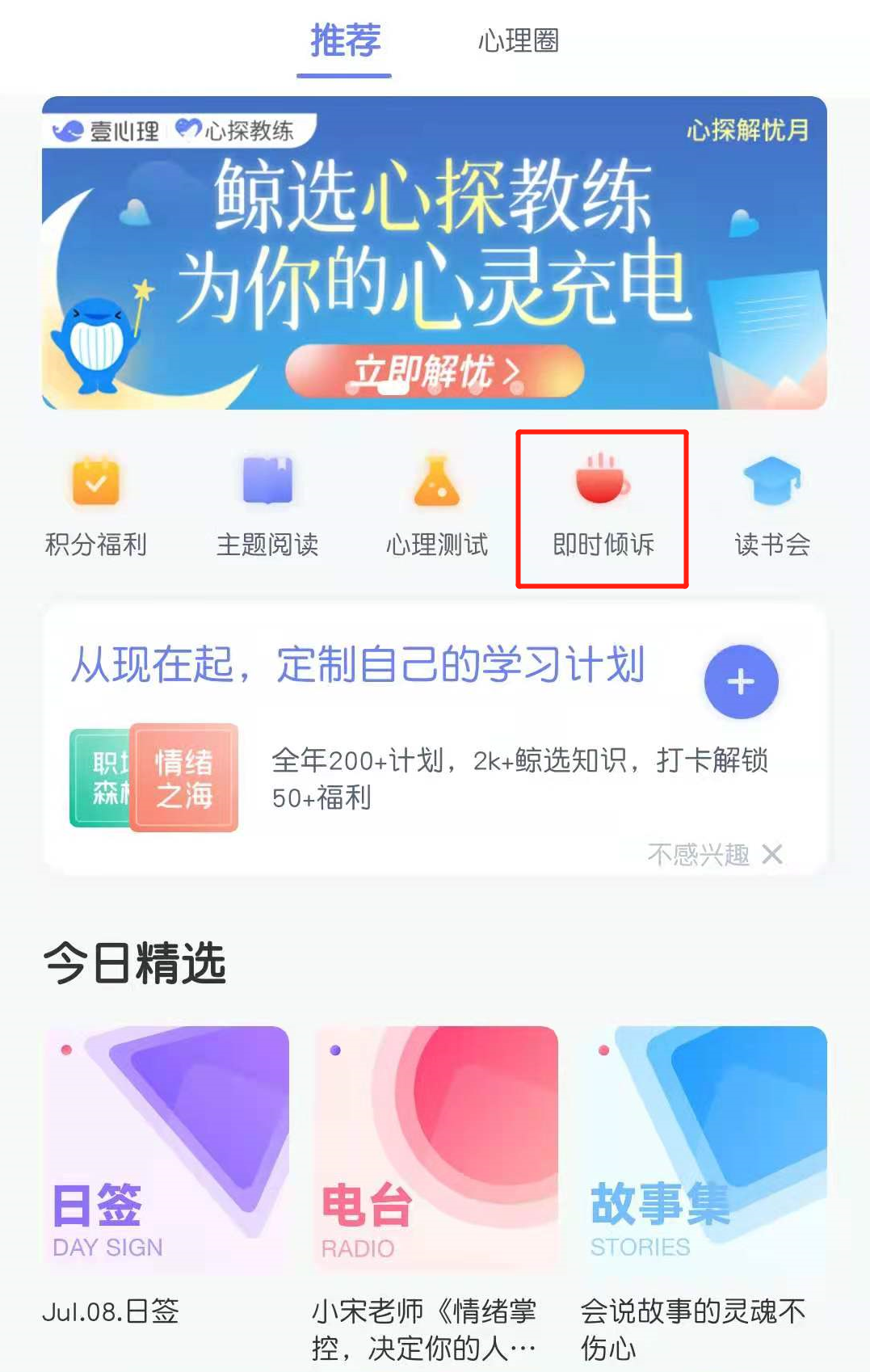Viewport: 870px width, 1372px height.
Task: Switch to the 心理圈 tab
Action: [518, 40]
